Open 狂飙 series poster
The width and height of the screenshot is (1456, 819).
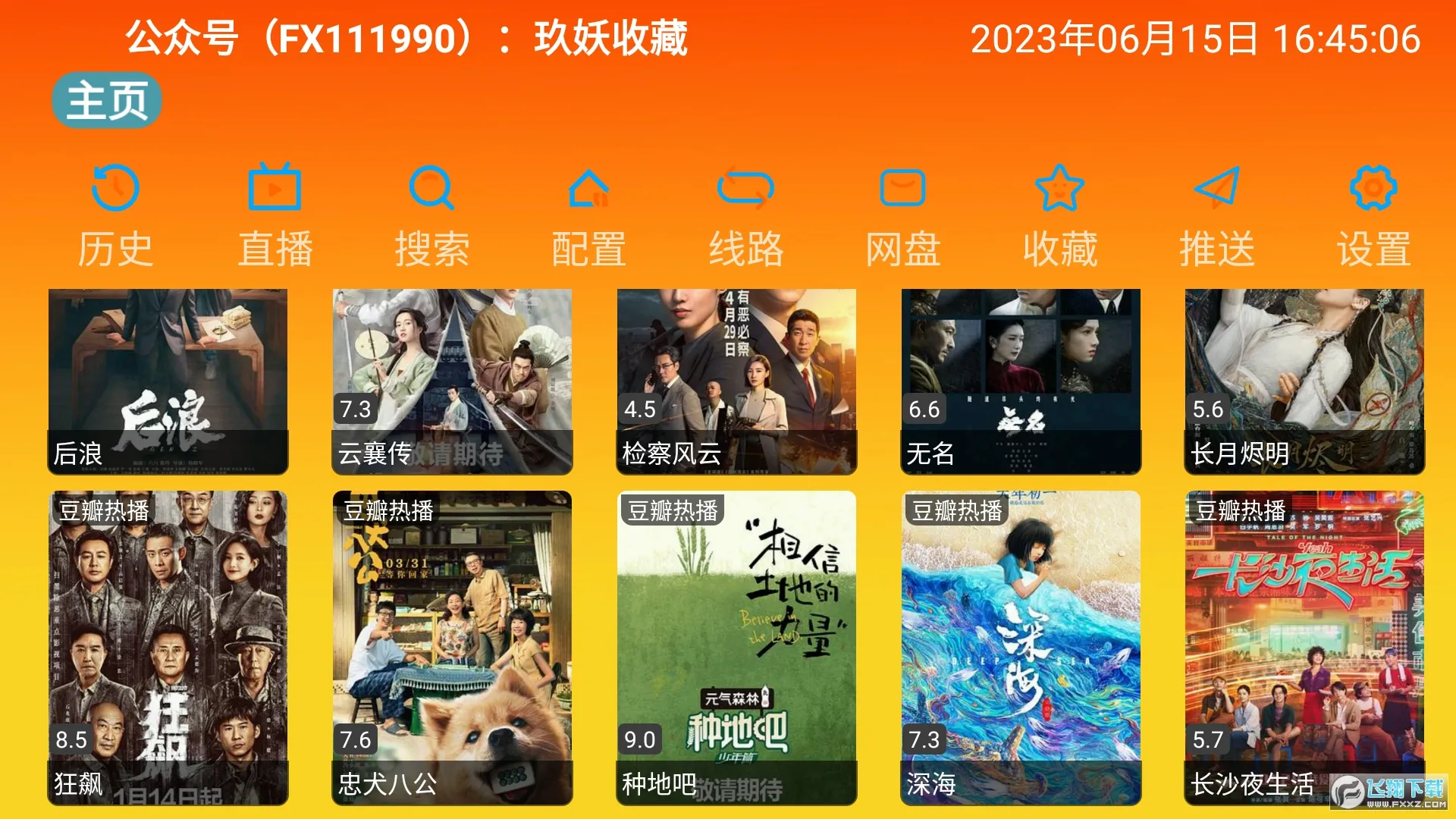tap(168, 648)
